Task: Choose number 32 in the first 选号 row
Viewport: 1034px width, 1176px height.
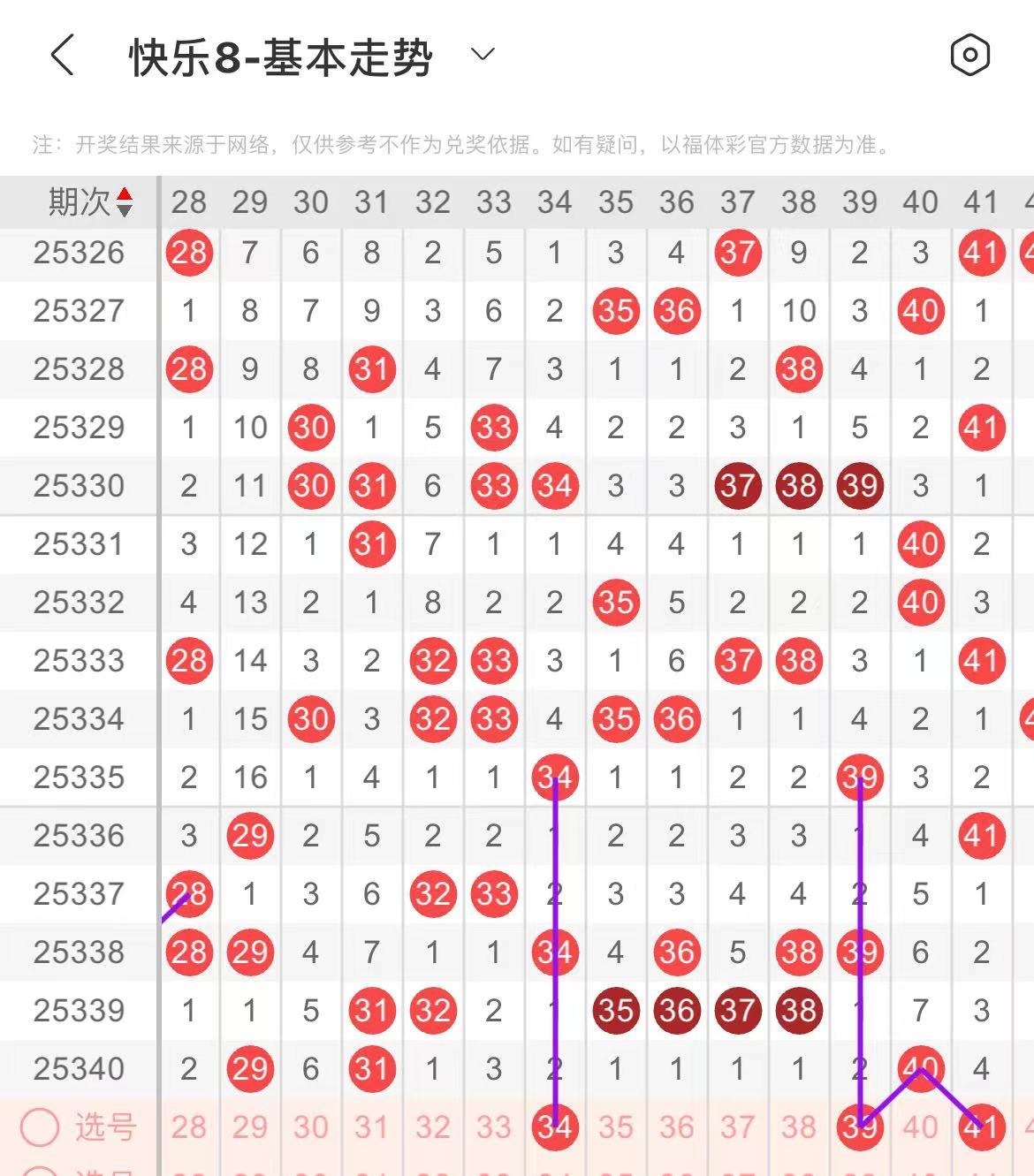Action: tap(433, 1127)
